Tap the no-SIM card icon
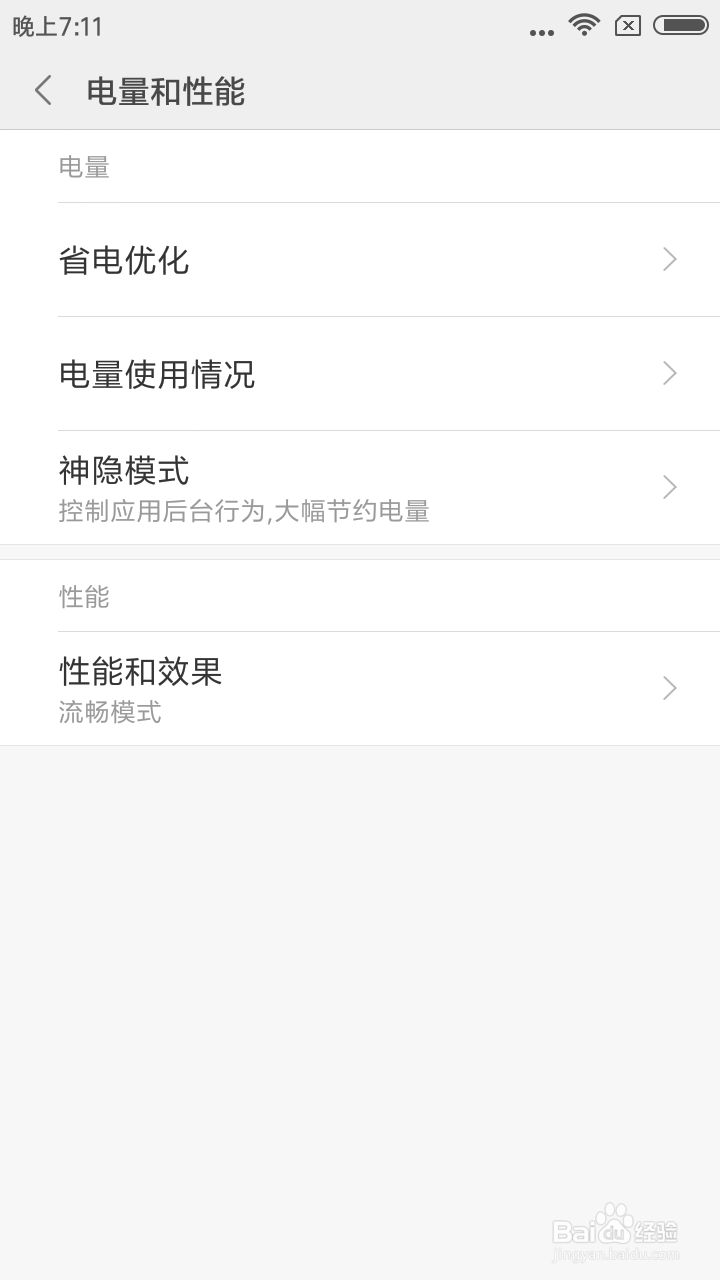 (x=629, y=25)
